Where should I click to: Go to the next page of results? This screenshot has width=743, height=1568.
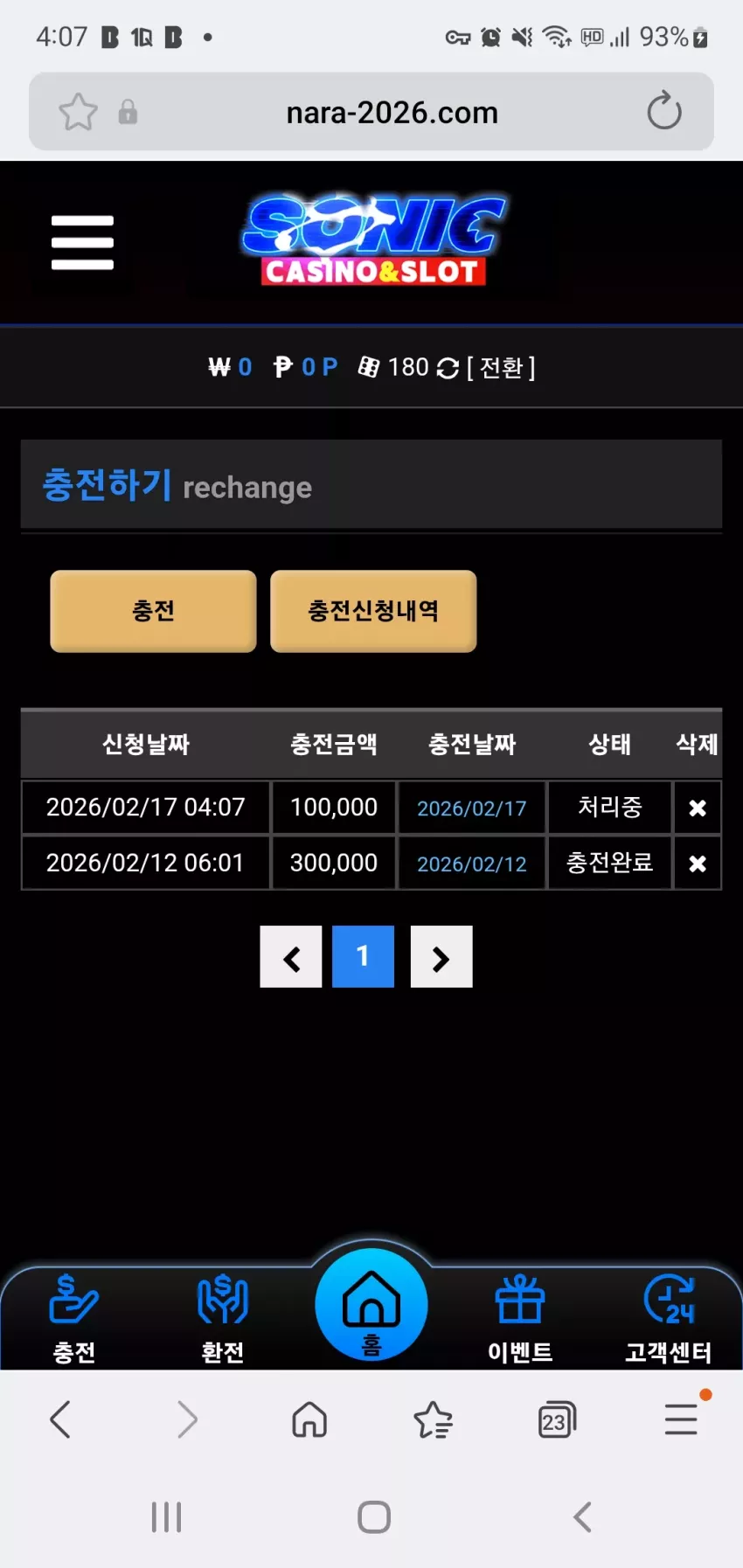point(441,957)
